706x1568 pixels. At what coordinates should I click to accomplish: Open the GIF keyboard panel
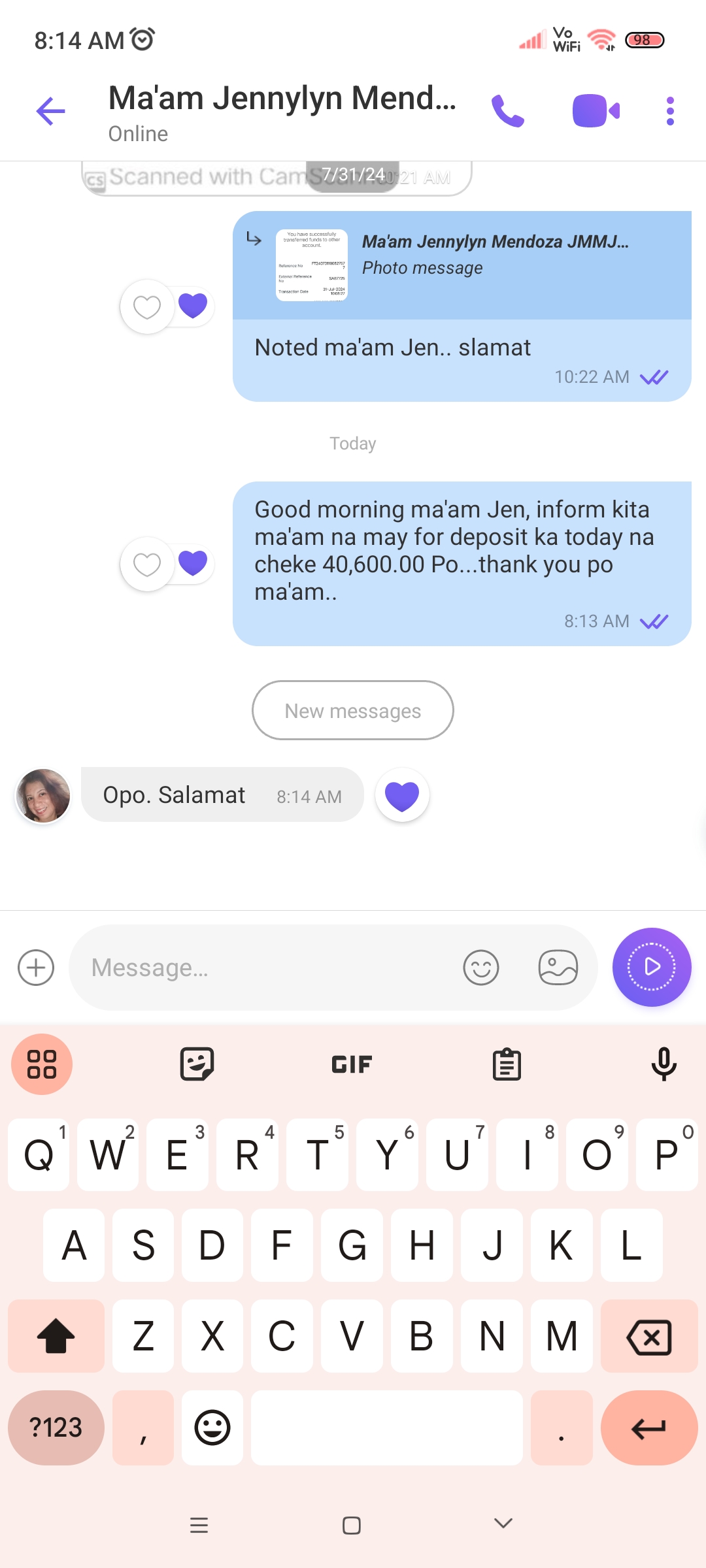click(x=352, y=1064)
